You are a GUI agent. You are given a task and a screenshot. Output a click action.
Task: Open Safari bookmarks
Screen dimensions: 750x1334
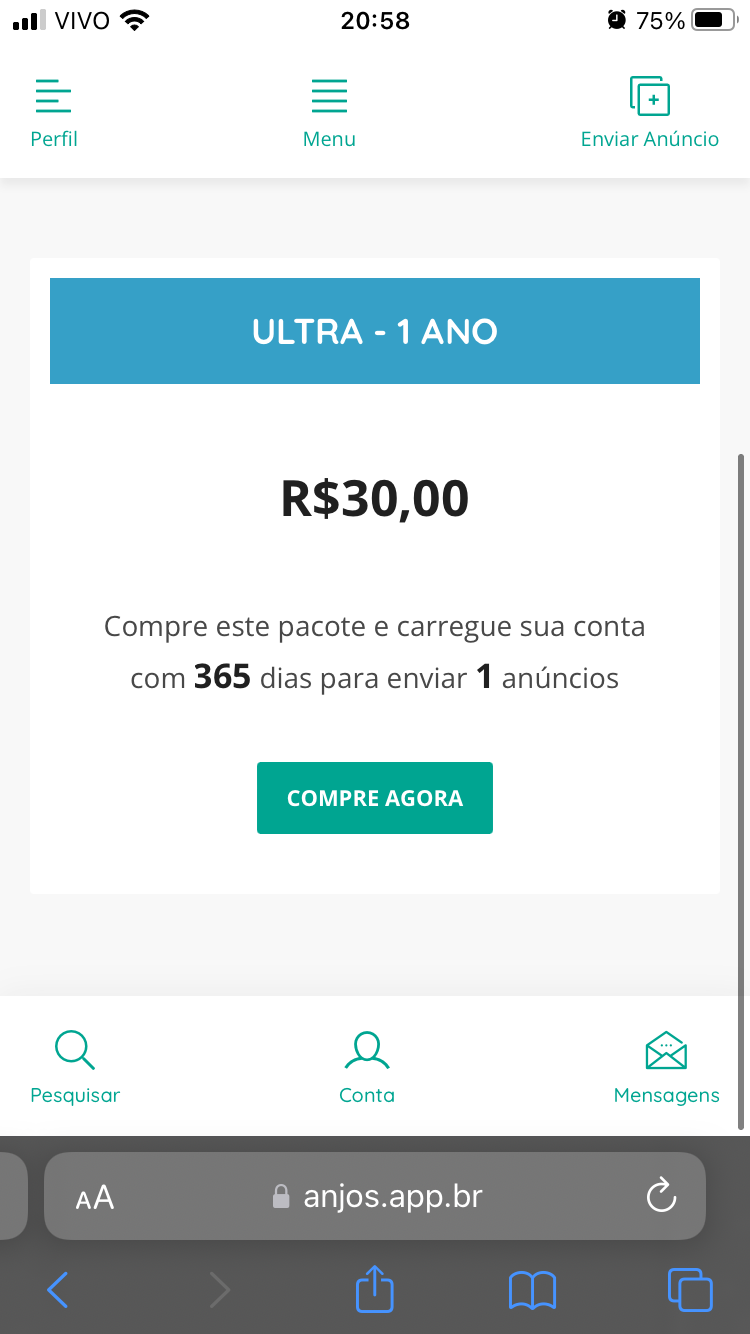coord(532,1289)
